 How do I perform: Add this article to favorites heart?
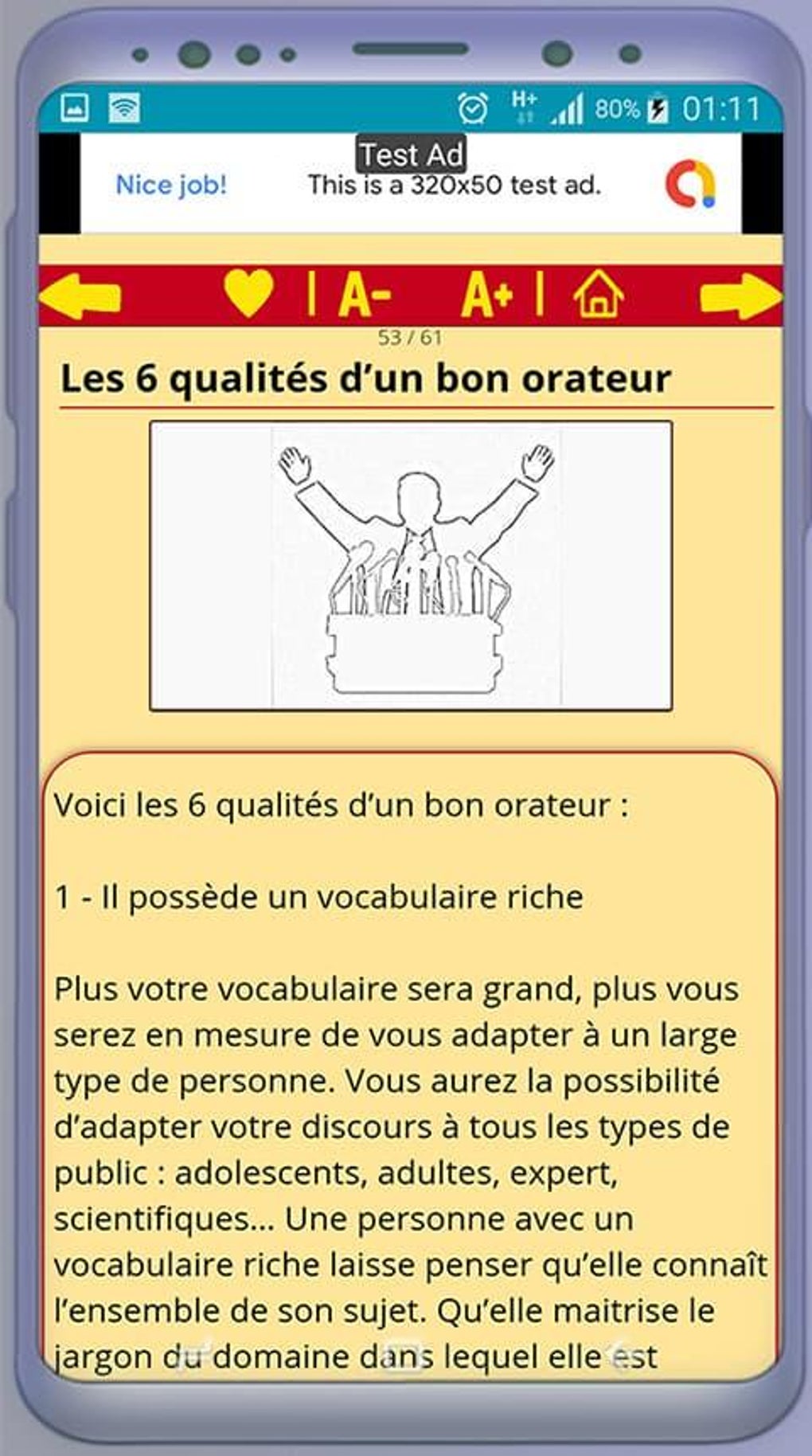point(249,294)
